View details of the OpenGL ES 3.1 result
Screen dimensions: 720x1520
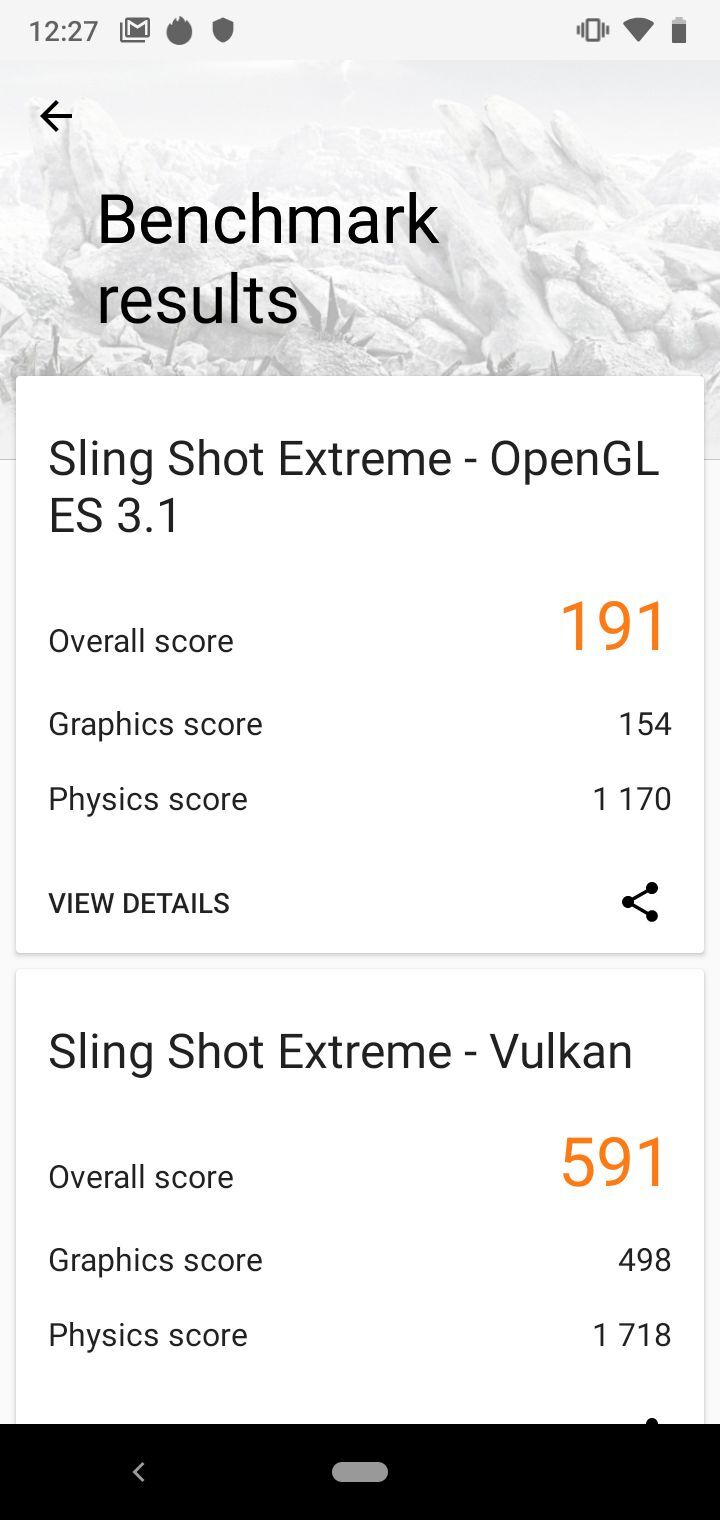pos(139,903)
